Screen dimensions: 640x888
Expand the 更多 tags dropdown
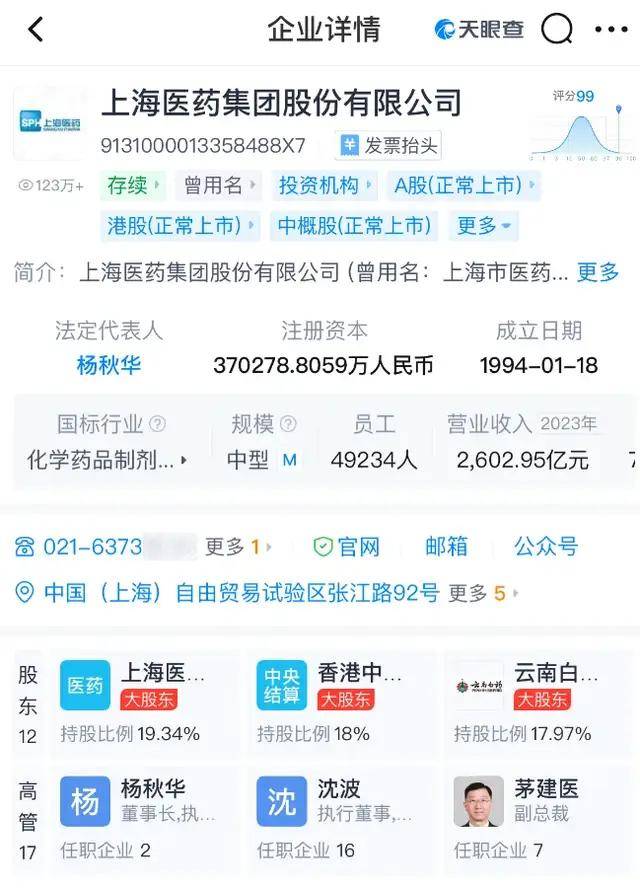click(483, 225)
